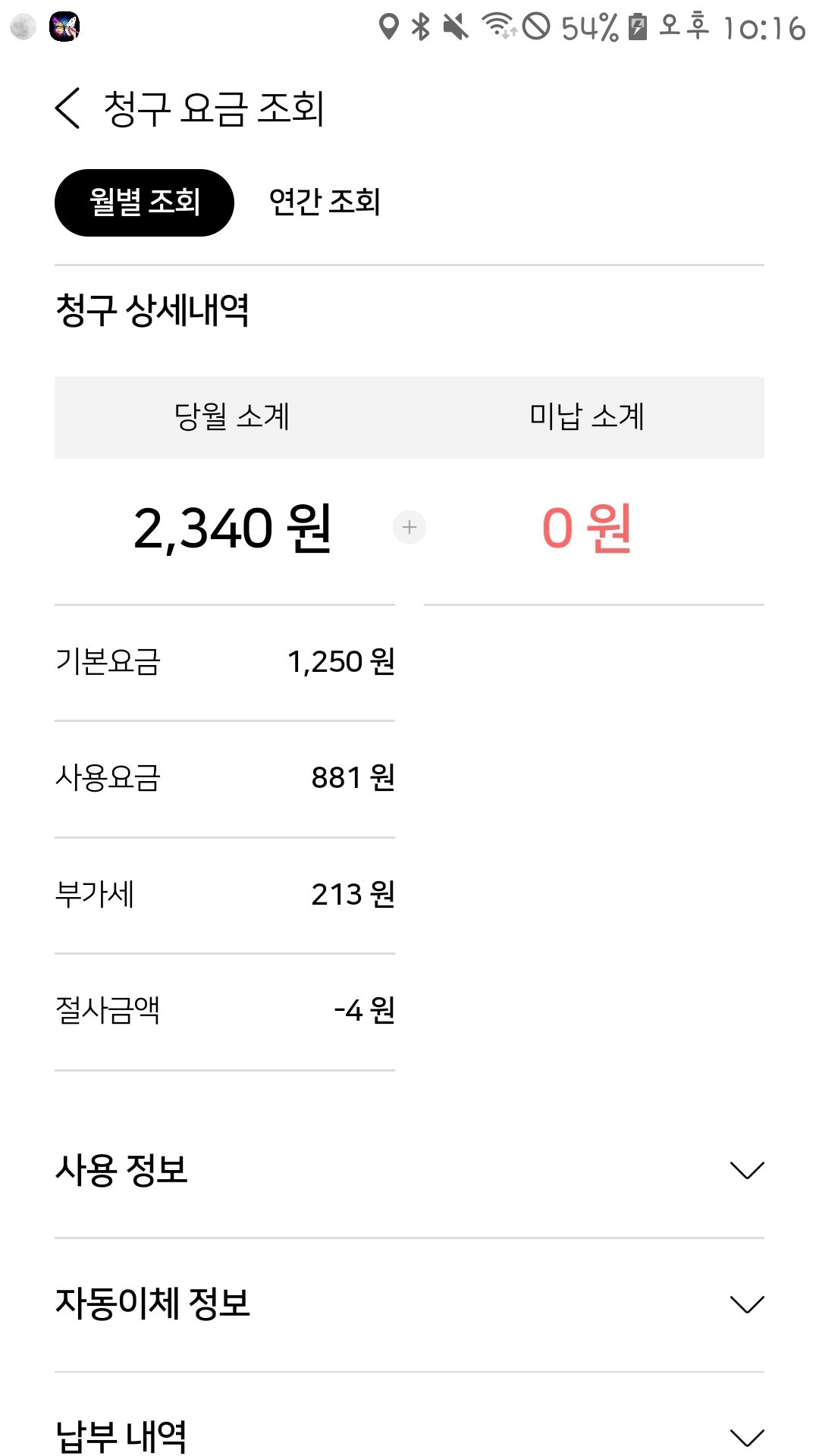Expand the 자동이체 정보 section
The image size is (819, 1456).
point(746,1304)
